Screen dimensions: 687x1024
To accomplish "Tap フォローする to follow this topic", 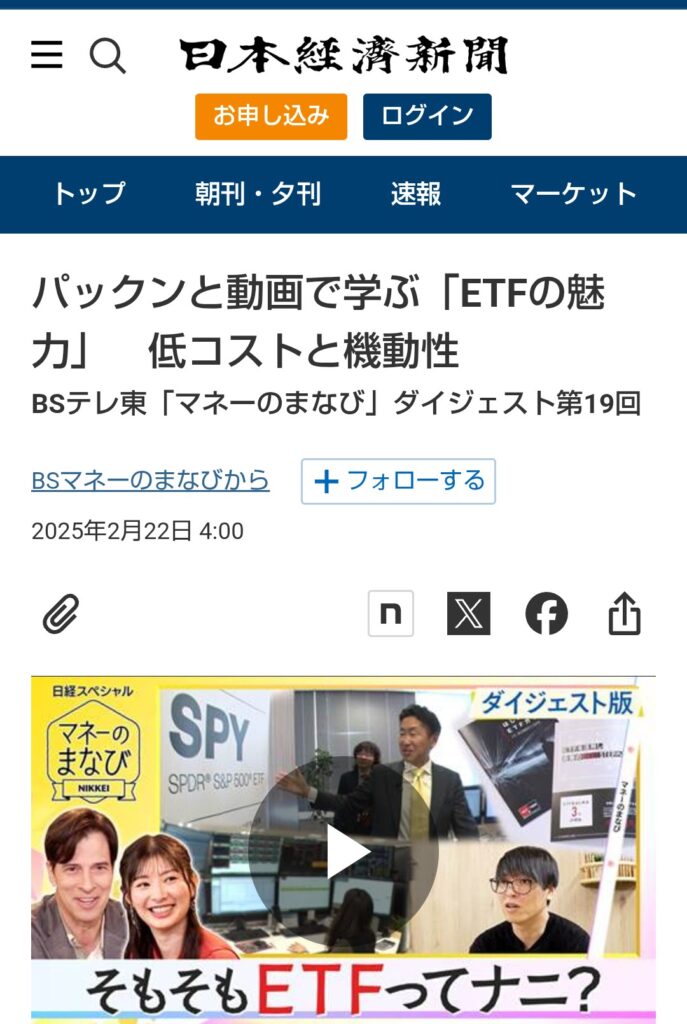I will [x=398, y=481].
